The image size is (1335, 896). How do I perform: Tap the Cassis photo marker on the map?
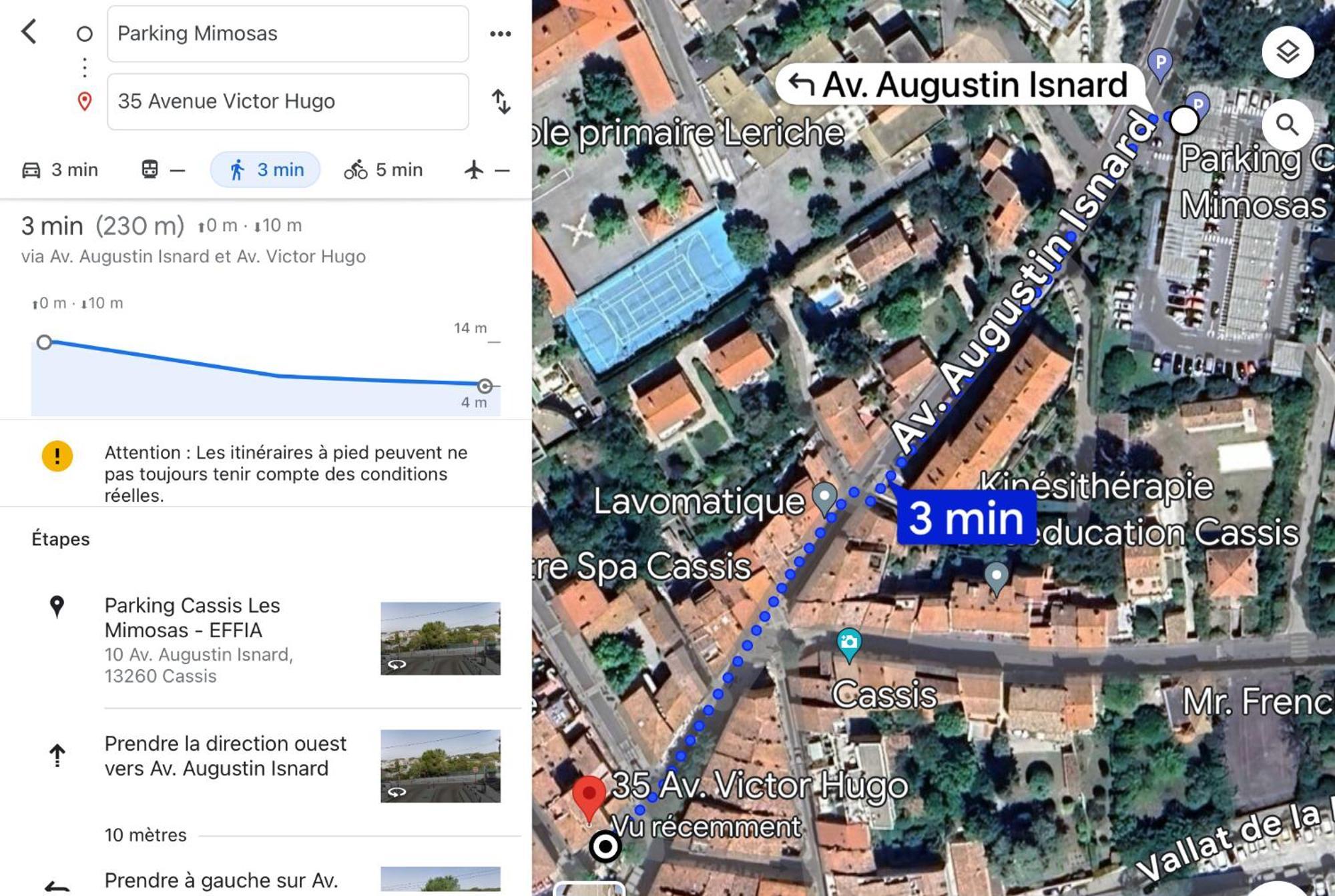pyautogui.click(x=848, y=643)
